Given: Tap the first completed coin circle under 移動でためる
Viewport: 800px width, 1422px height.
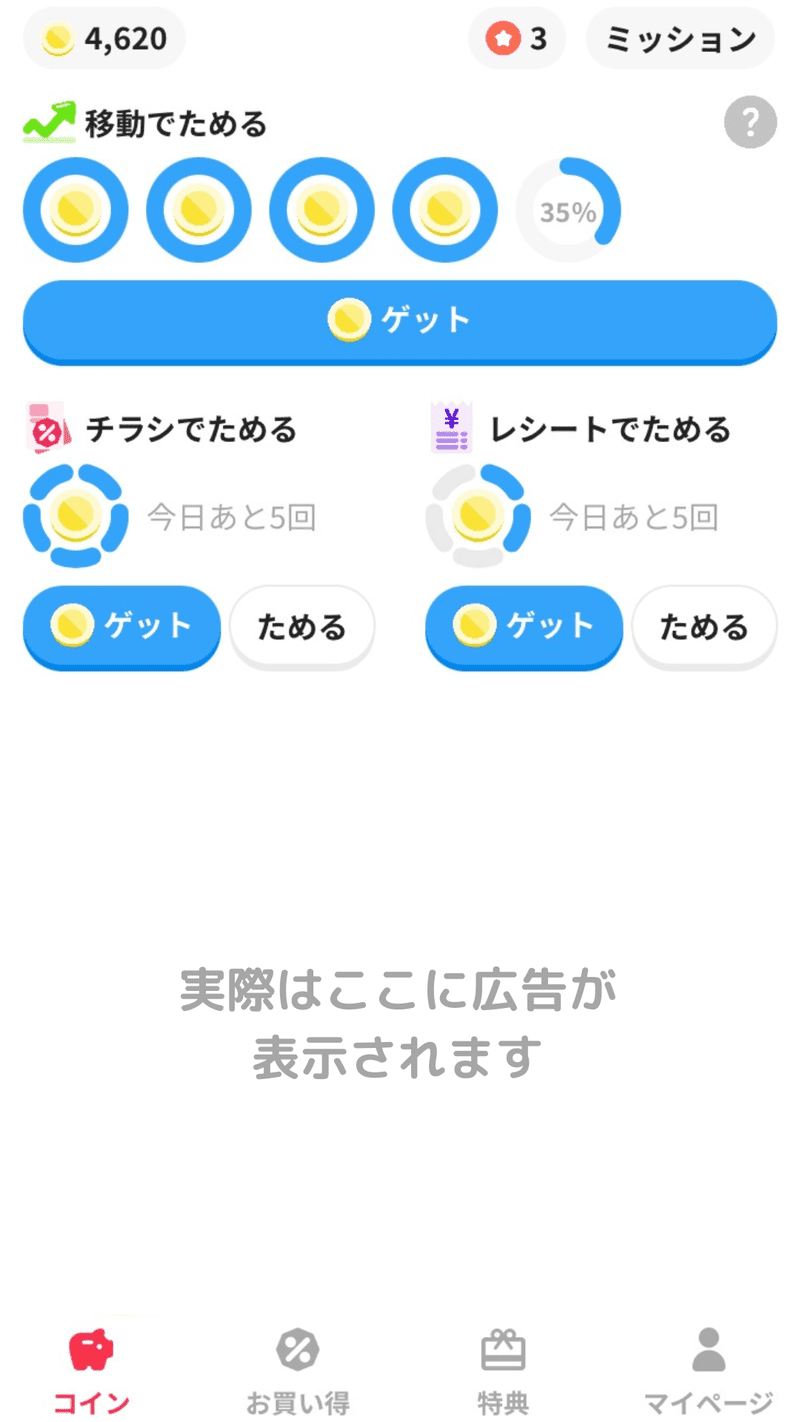Looking at the screenshot, I should (75, 211).
